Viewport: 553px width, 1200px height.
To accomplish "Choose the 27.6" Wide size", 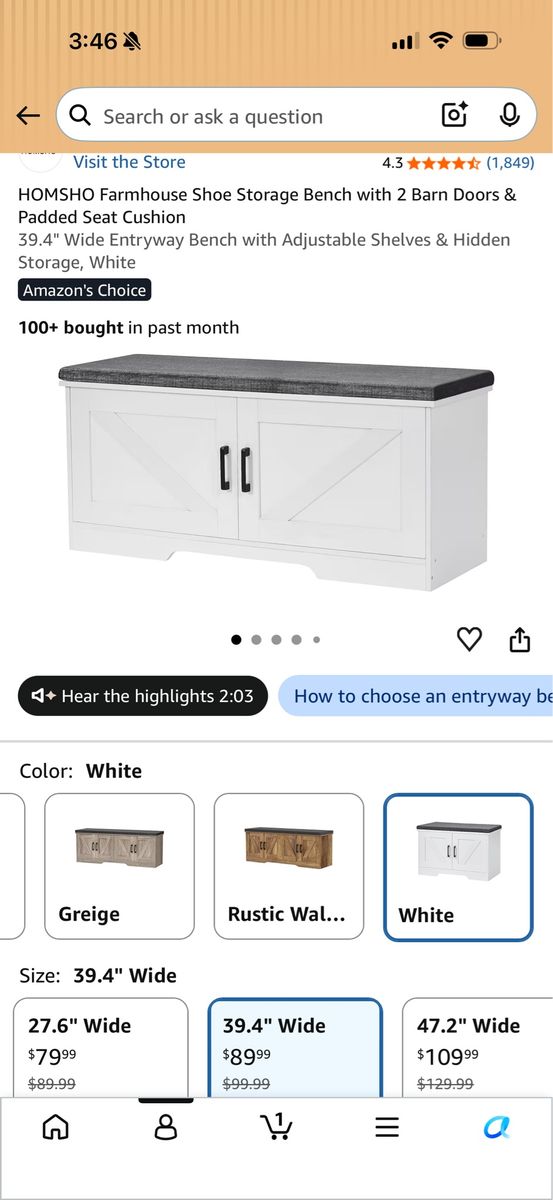I will pos(100,1047).
